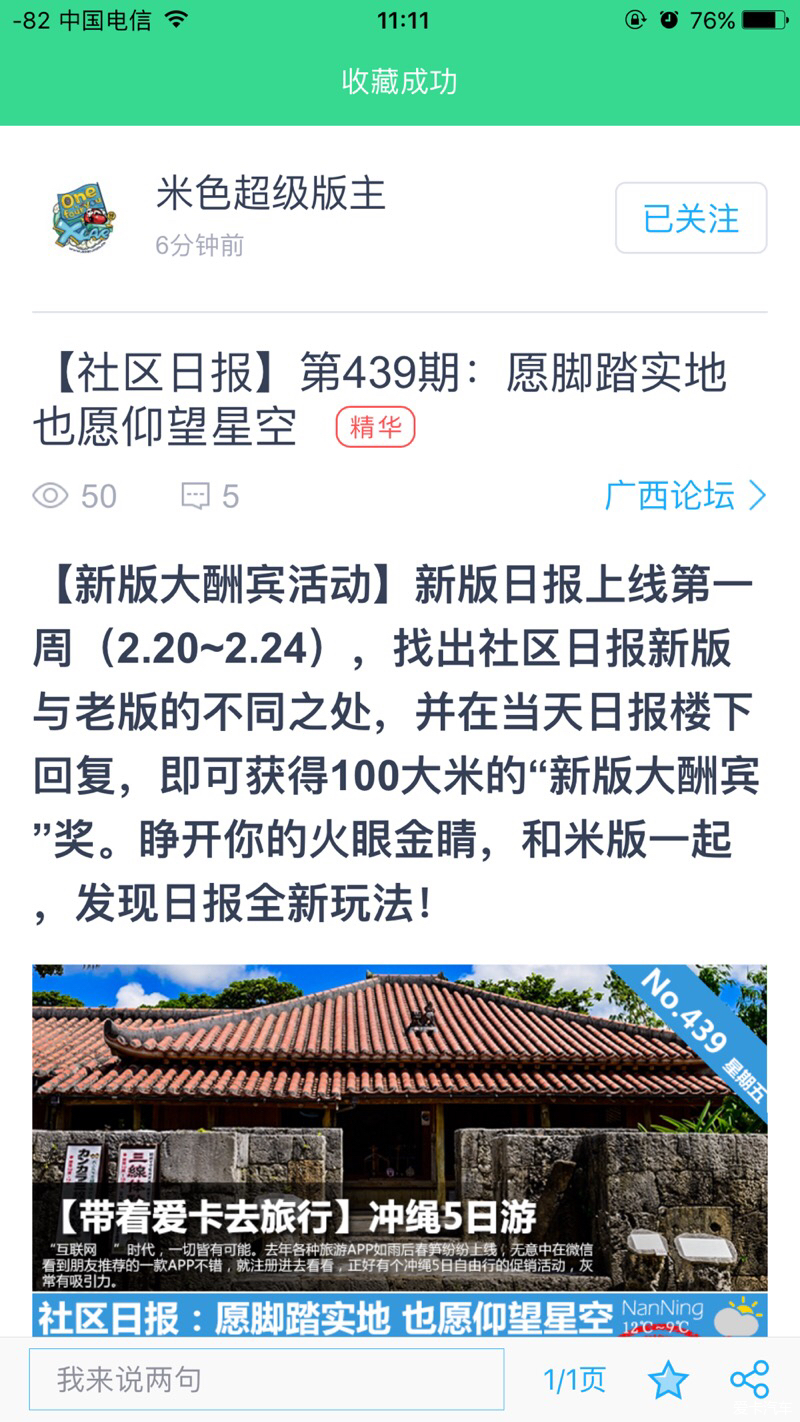The width and height of the screenshot is (800, 1422).
Task: Open the 冲绳5日游 banner image
Action: [x=400, y=1150]
